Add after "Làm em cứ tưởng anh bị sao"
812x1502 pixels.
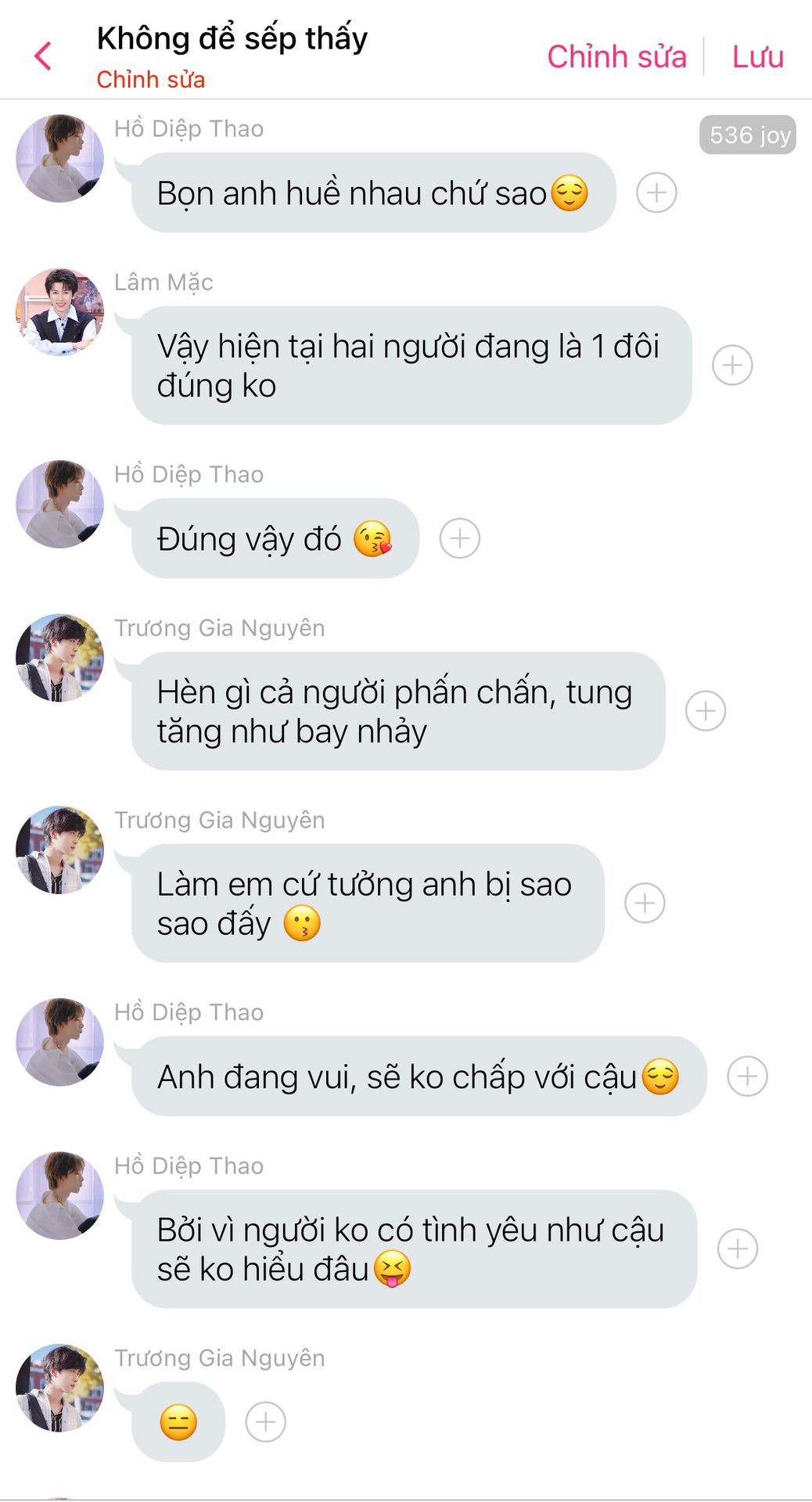click(x=645, y=904)
